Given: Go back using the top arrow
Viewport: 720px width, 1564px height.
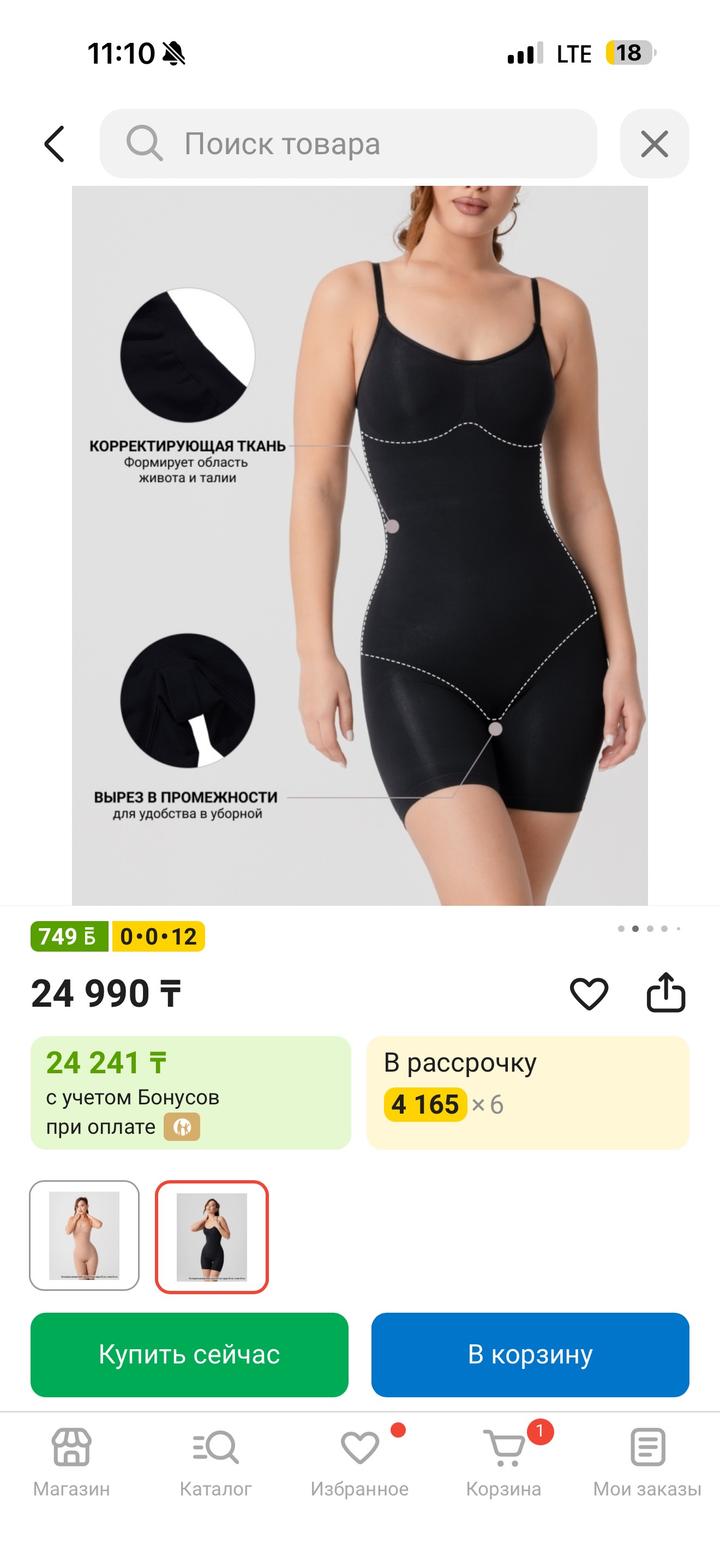Looking at the screenshot, I should (54, 144).
